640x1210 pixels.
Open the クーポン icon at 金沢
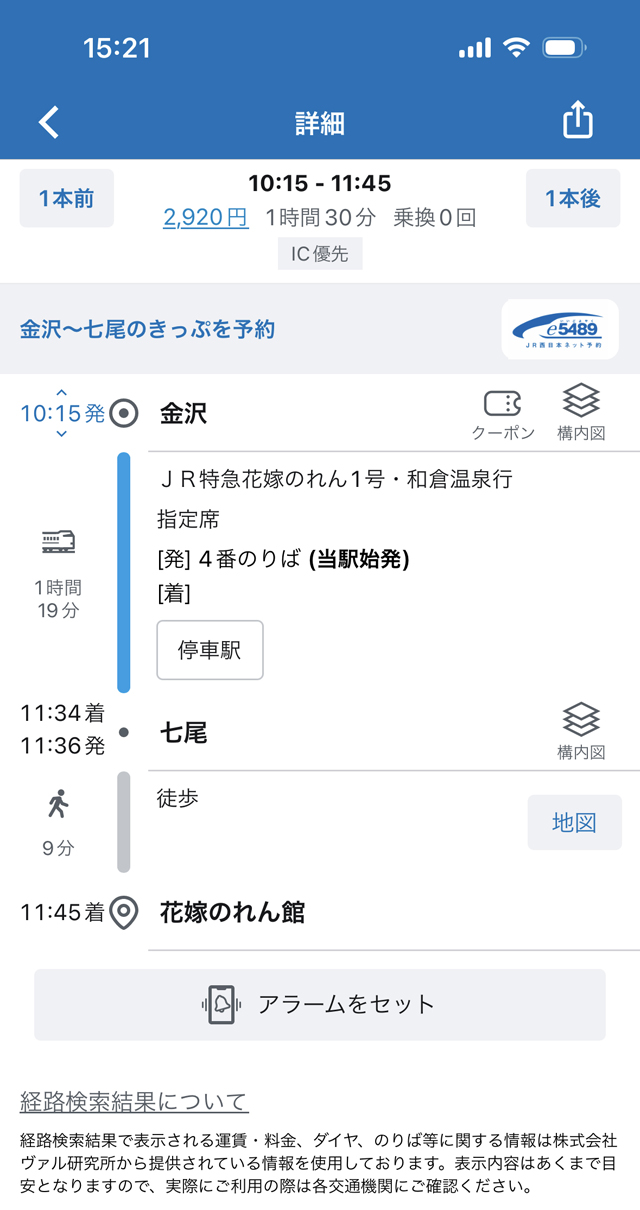coord(503,414)
